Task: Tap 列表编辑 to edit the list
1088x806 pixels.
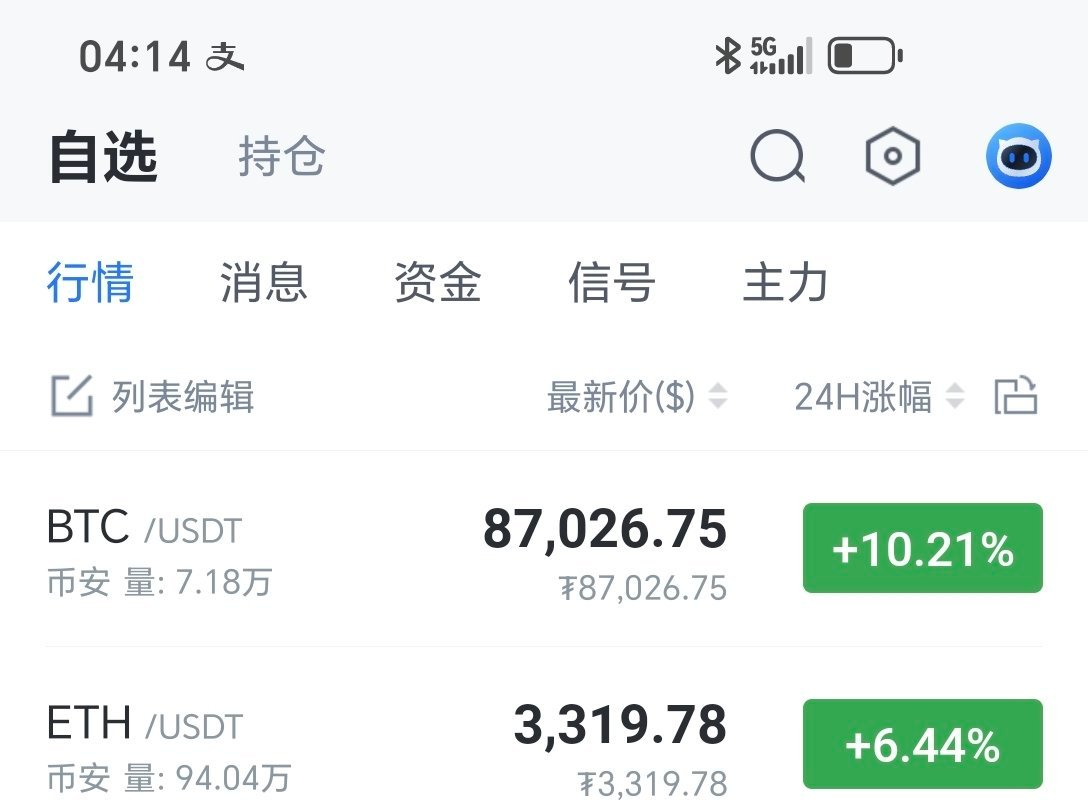Action: (x=152, y=397)
